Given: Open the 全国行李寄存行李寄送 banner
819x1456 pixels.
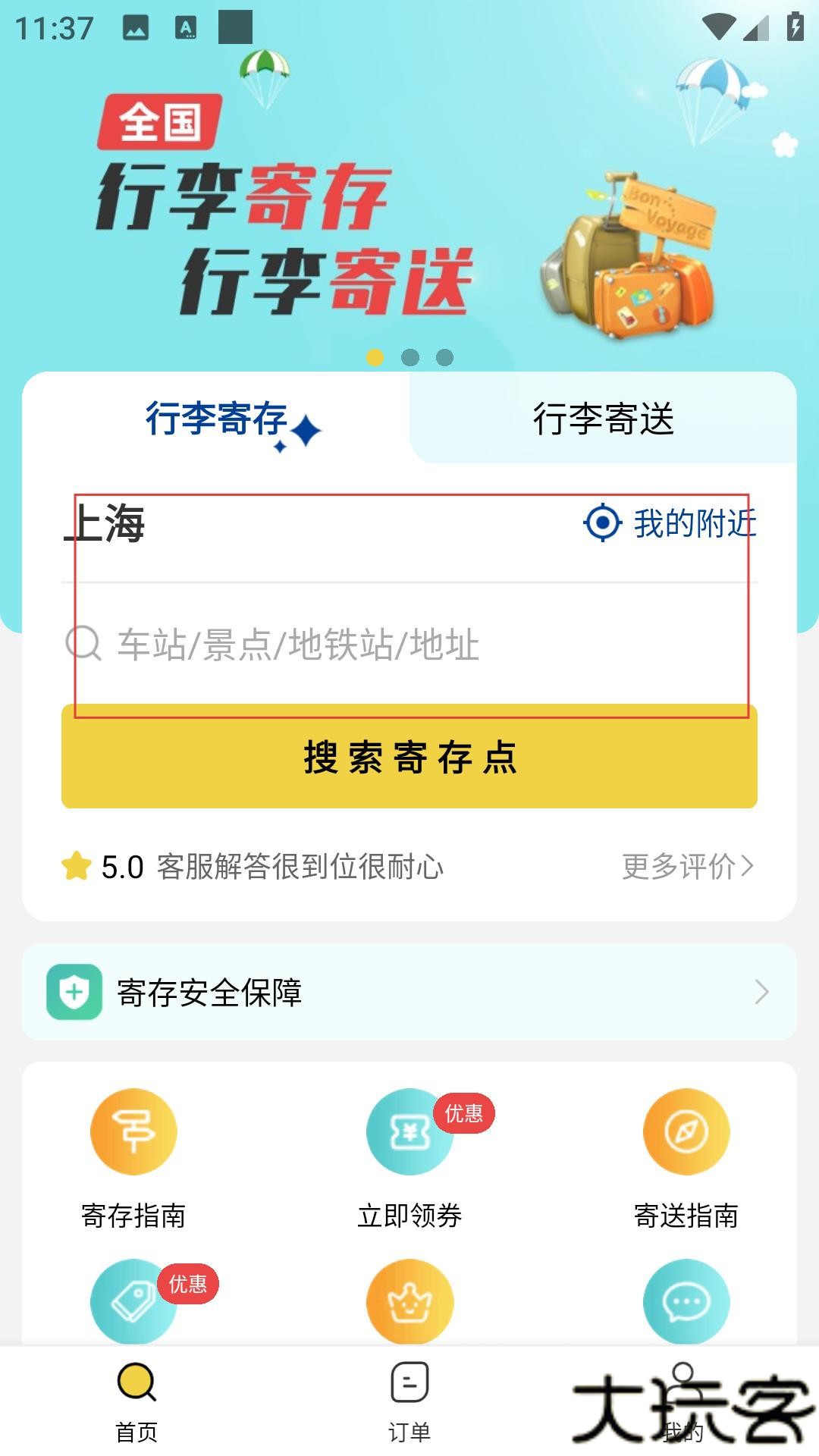Looking at the screenshot, I should 409,205.
